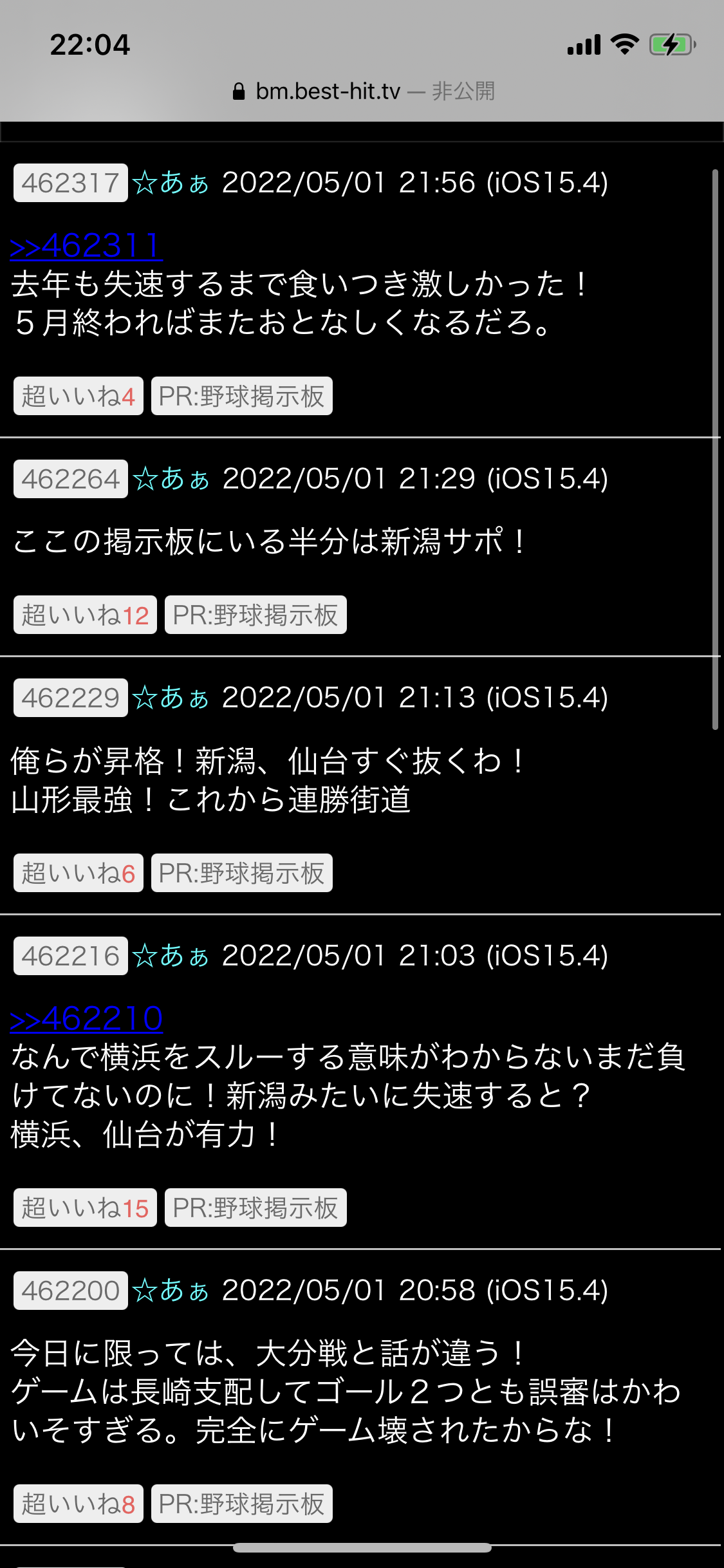This screenshot has height=1568, width=724.
Task: Tap the bm.best-hit.tv address bar
Action: click(x=362, y=91)
